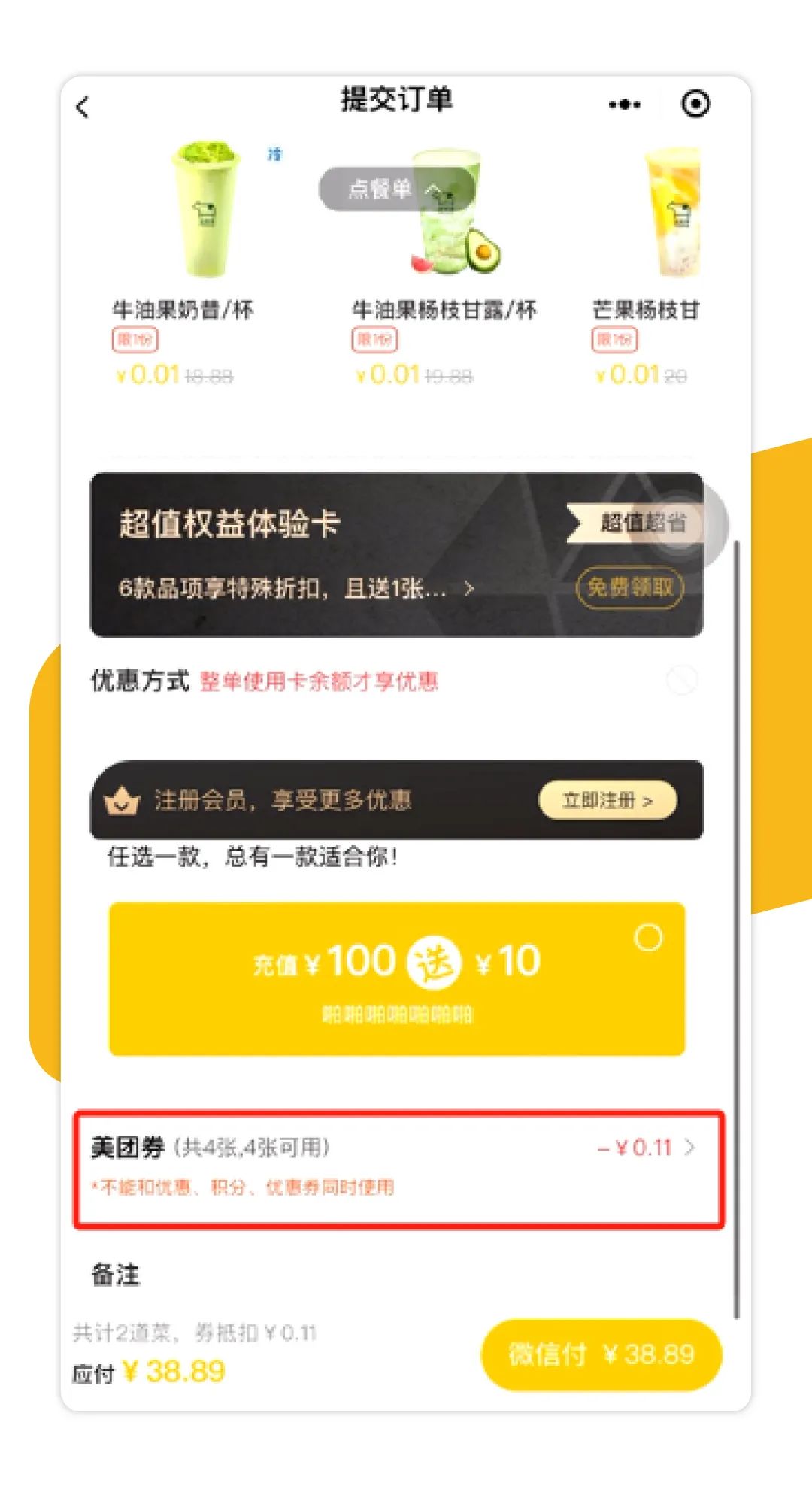The height and width of the screenshot is (1489, 812).
Task: Pay ¥38.89 with 微信付
Action: [x=601, y=1354]
